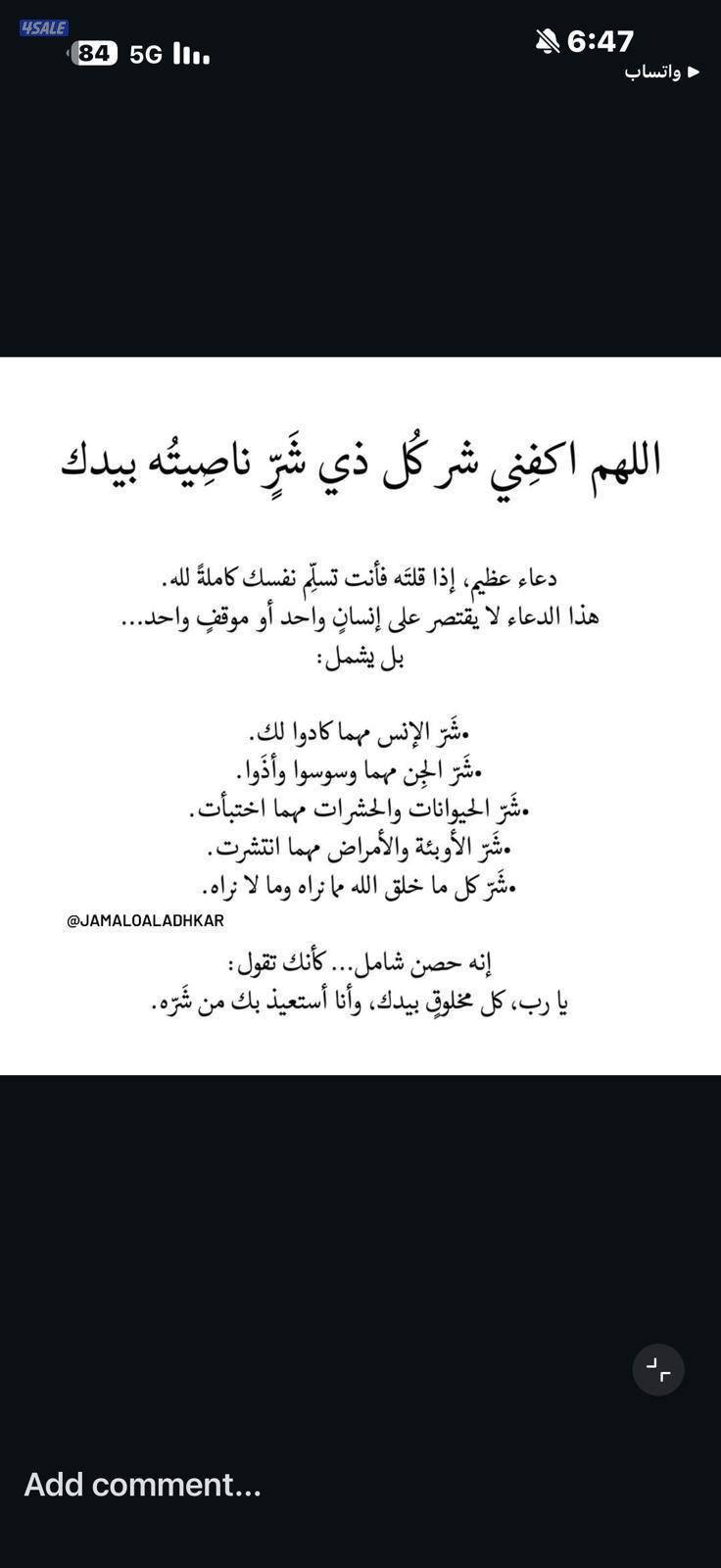Tap the cellular signal bars icon
721x1568 pixels.
pos(192,56)
